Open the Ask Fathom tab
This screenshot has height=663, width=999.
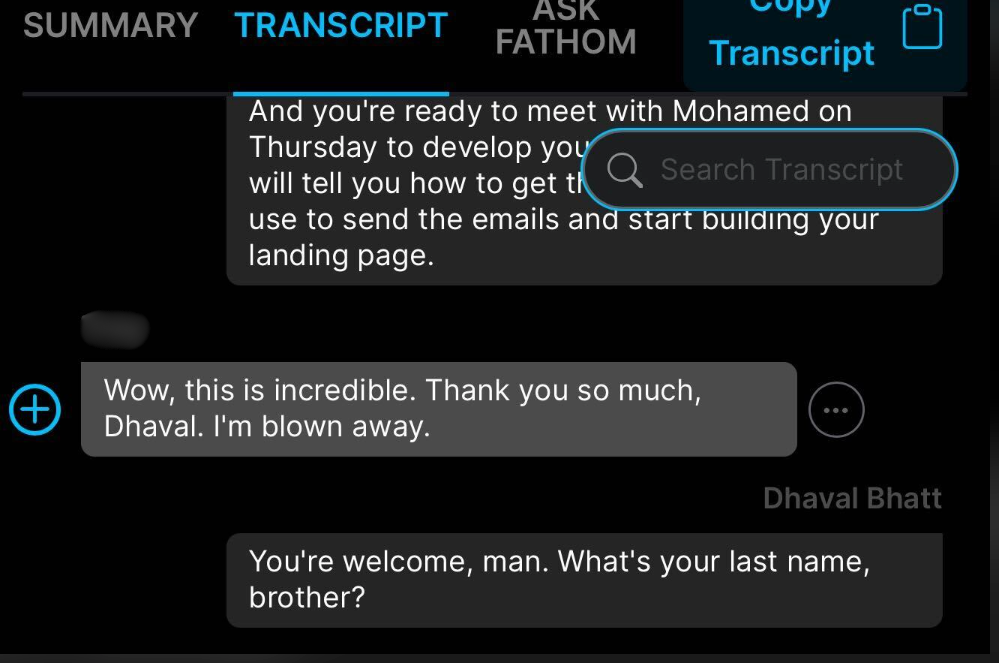click(566, 28)
